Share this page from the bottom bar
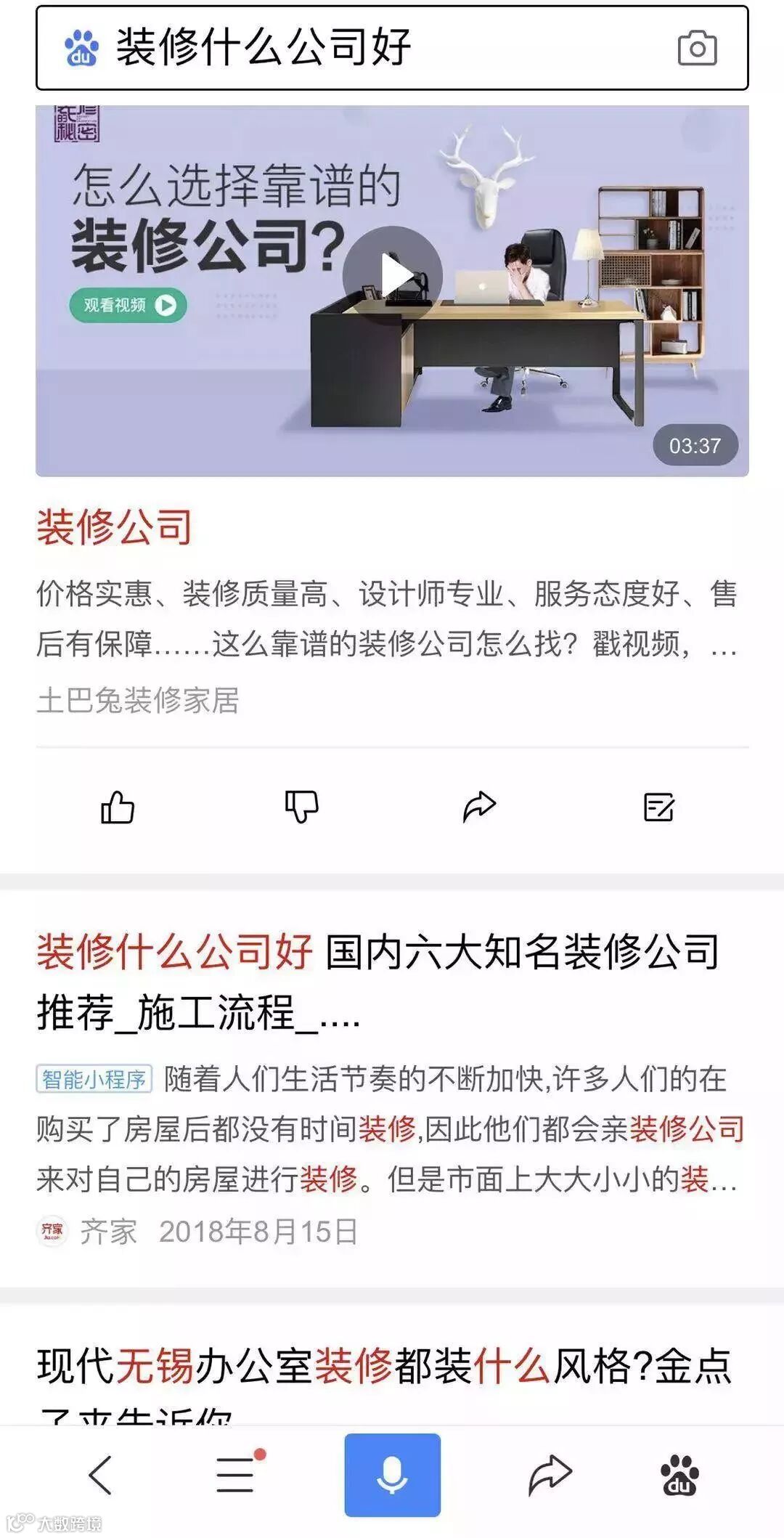The height and width of the screenshot is (1538, 784). tap(550, 1475)
